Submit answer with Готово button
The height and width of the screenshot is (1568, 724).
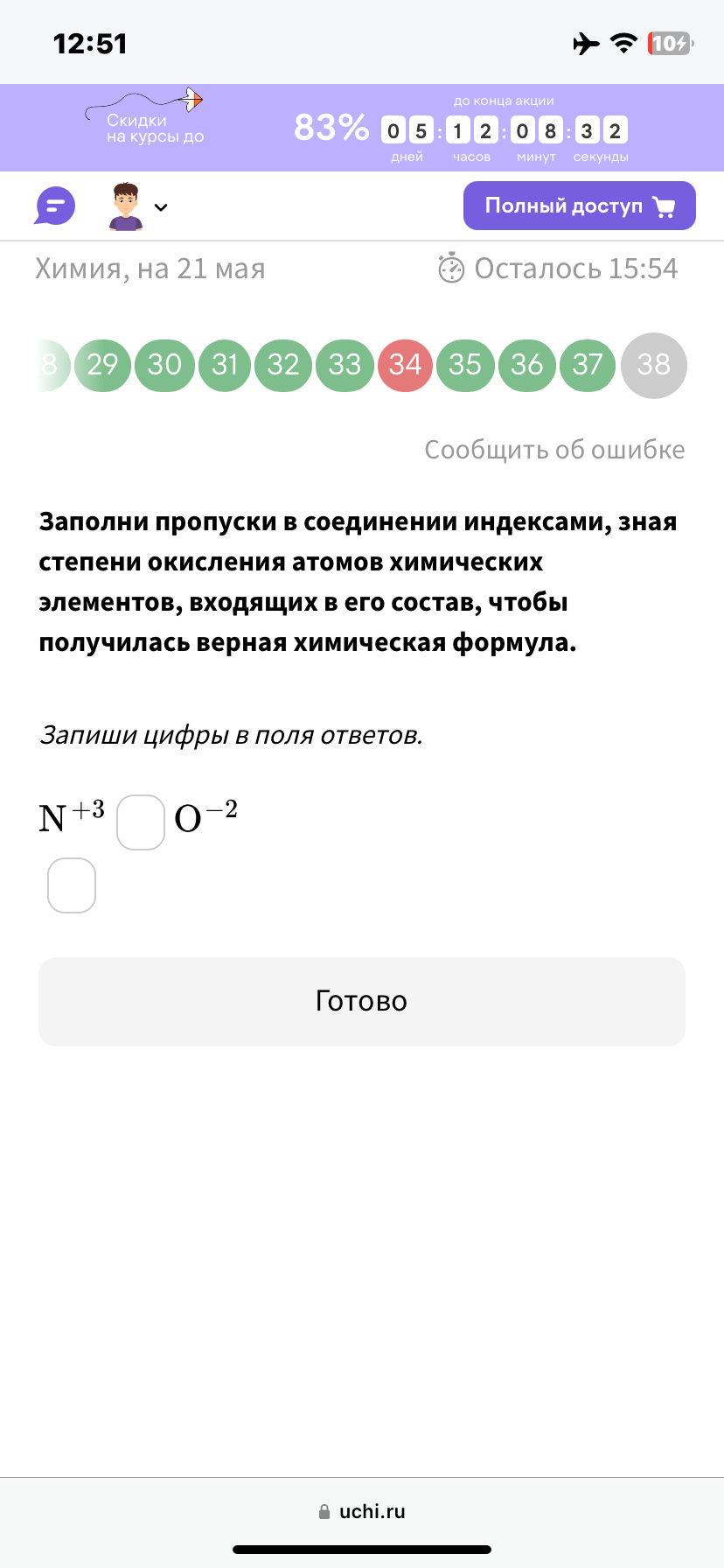[362, 1001]
